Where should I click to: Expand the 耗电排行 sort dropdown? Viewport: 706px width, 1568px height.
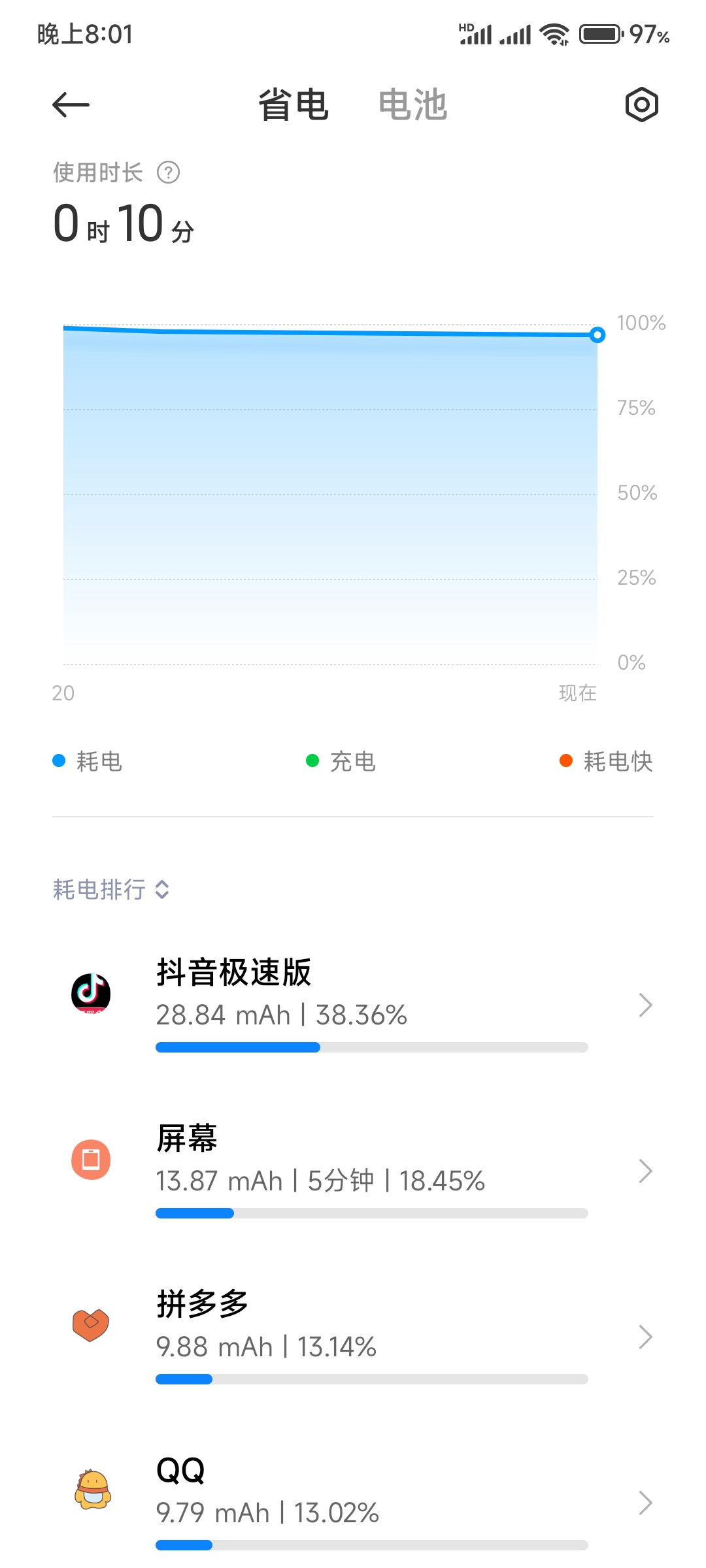click(111, 889)
